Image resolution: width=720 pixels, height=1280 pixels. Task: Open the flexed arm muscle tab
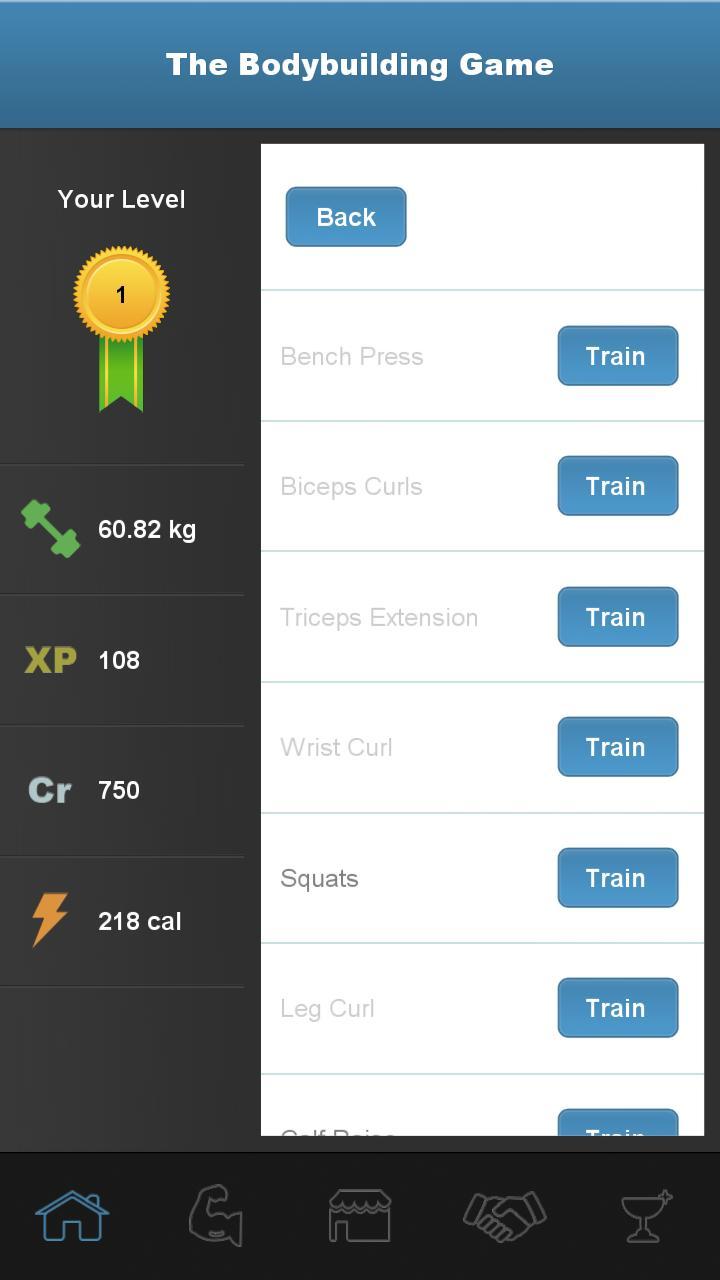point(216,1216)
